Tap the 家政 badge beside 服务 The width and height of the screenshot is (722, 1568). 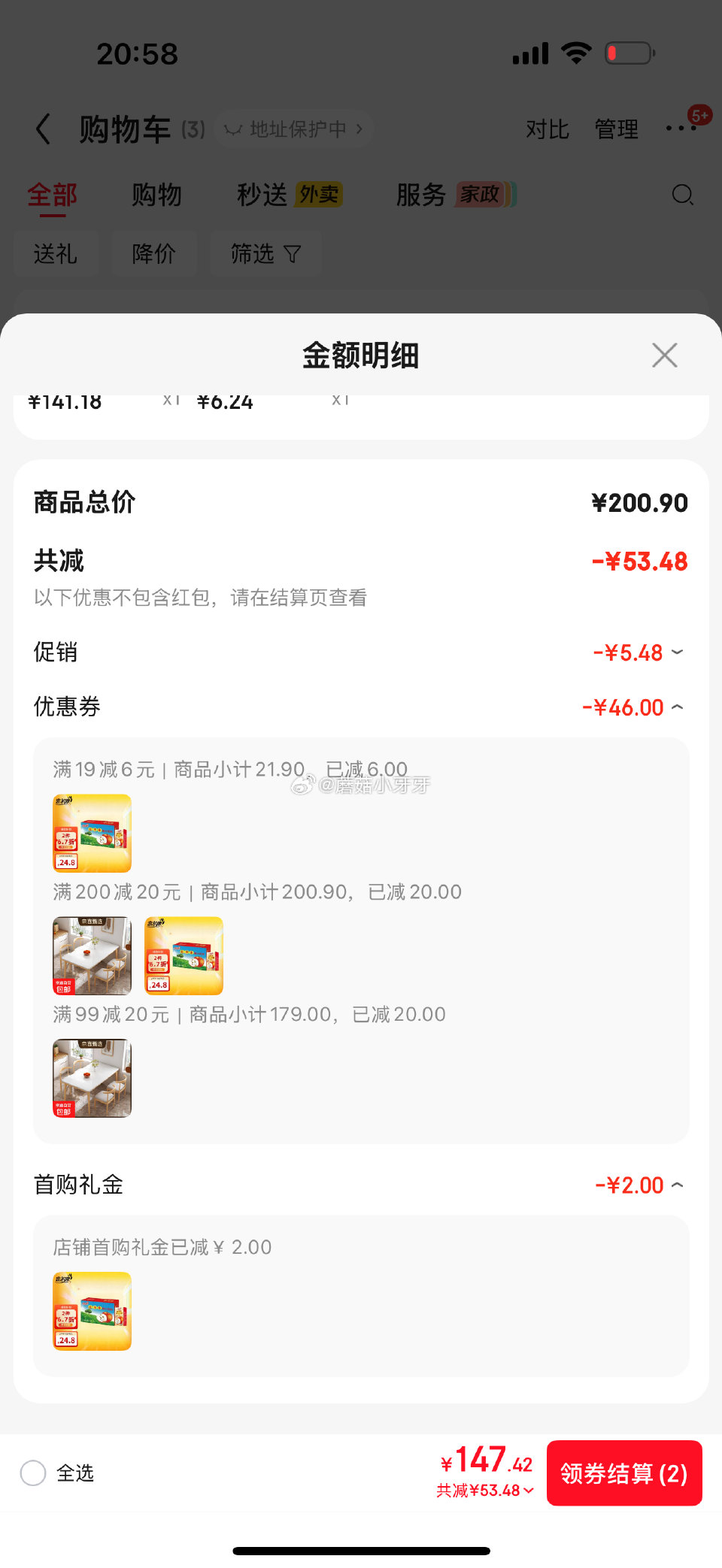click(481, 194)
